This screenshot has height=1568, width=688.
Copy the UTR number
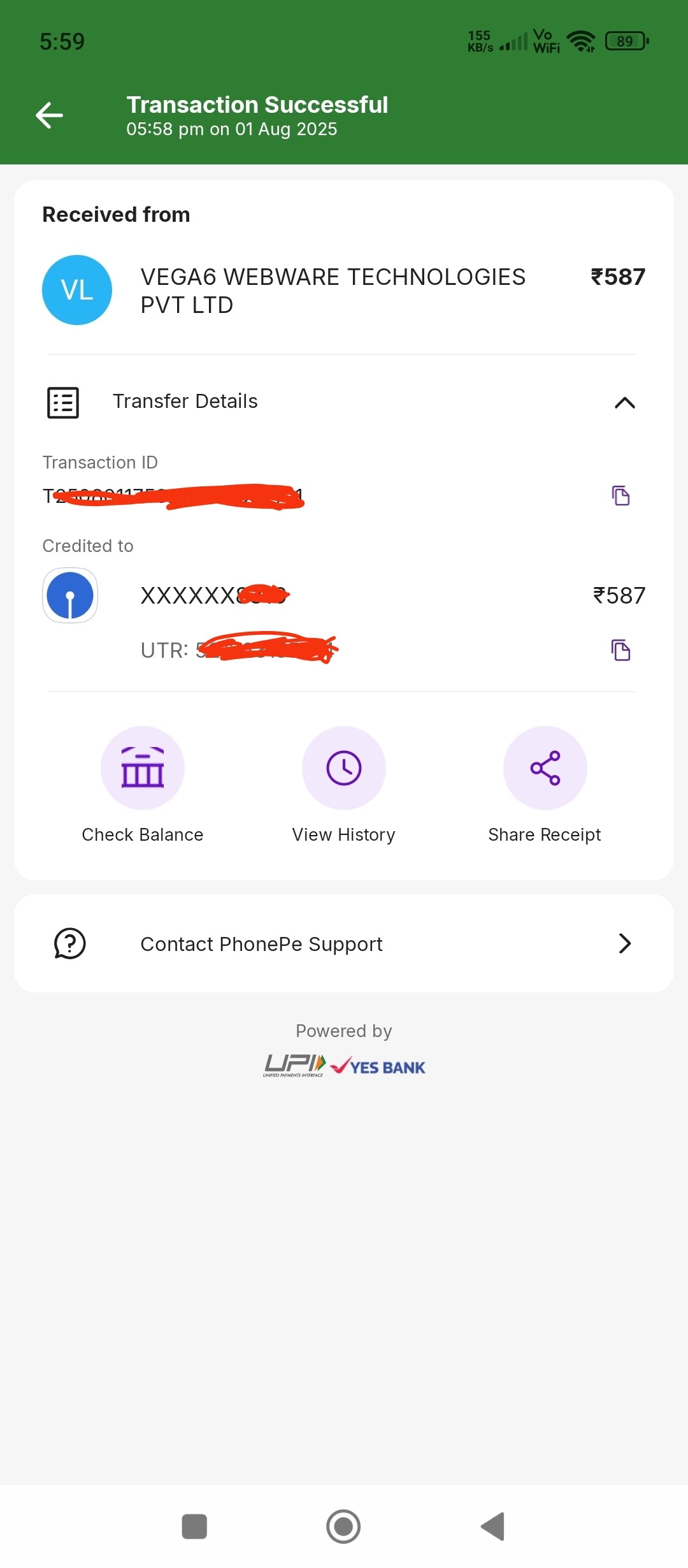click(620, 650)
